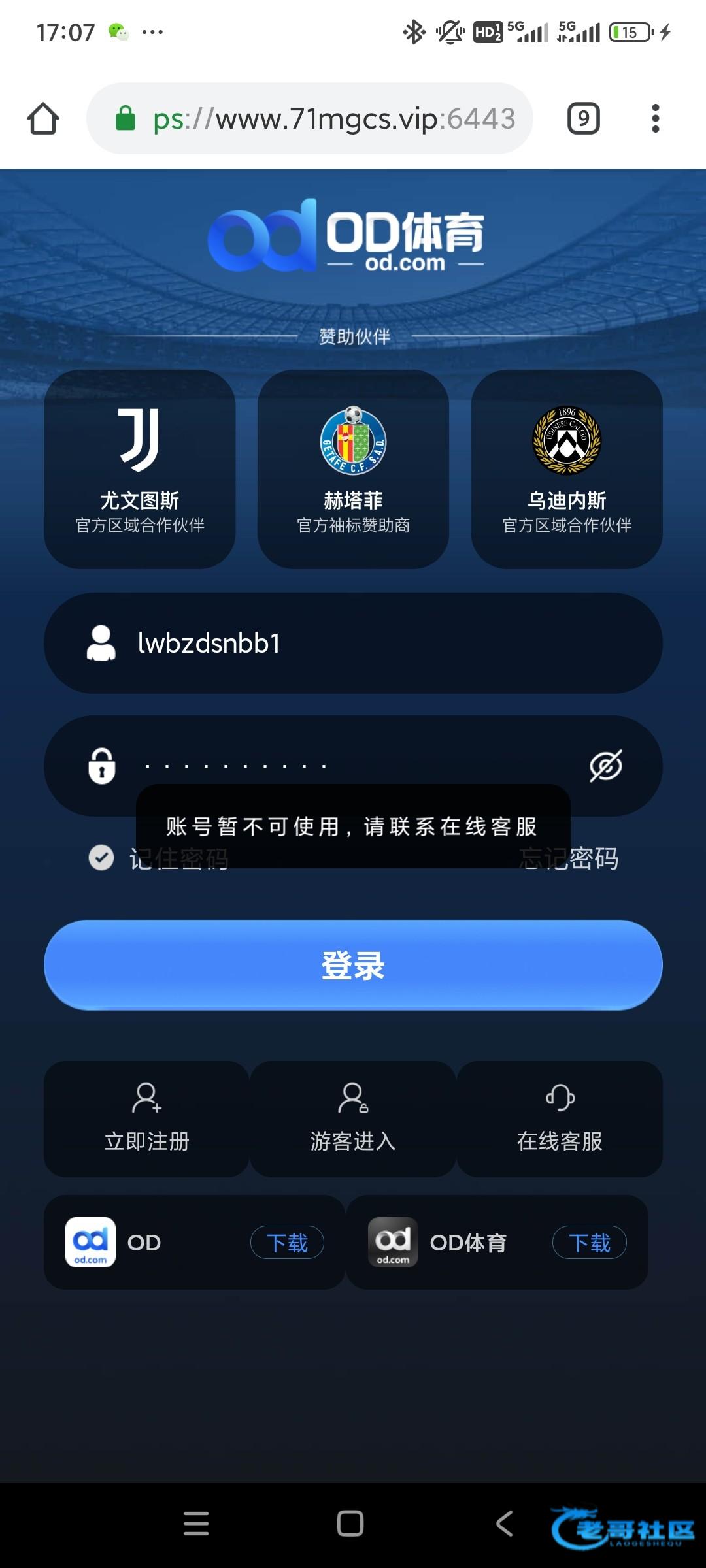Open the browser tab switcher
Viewport: 706px width, 1568px height.
point(583,119)
